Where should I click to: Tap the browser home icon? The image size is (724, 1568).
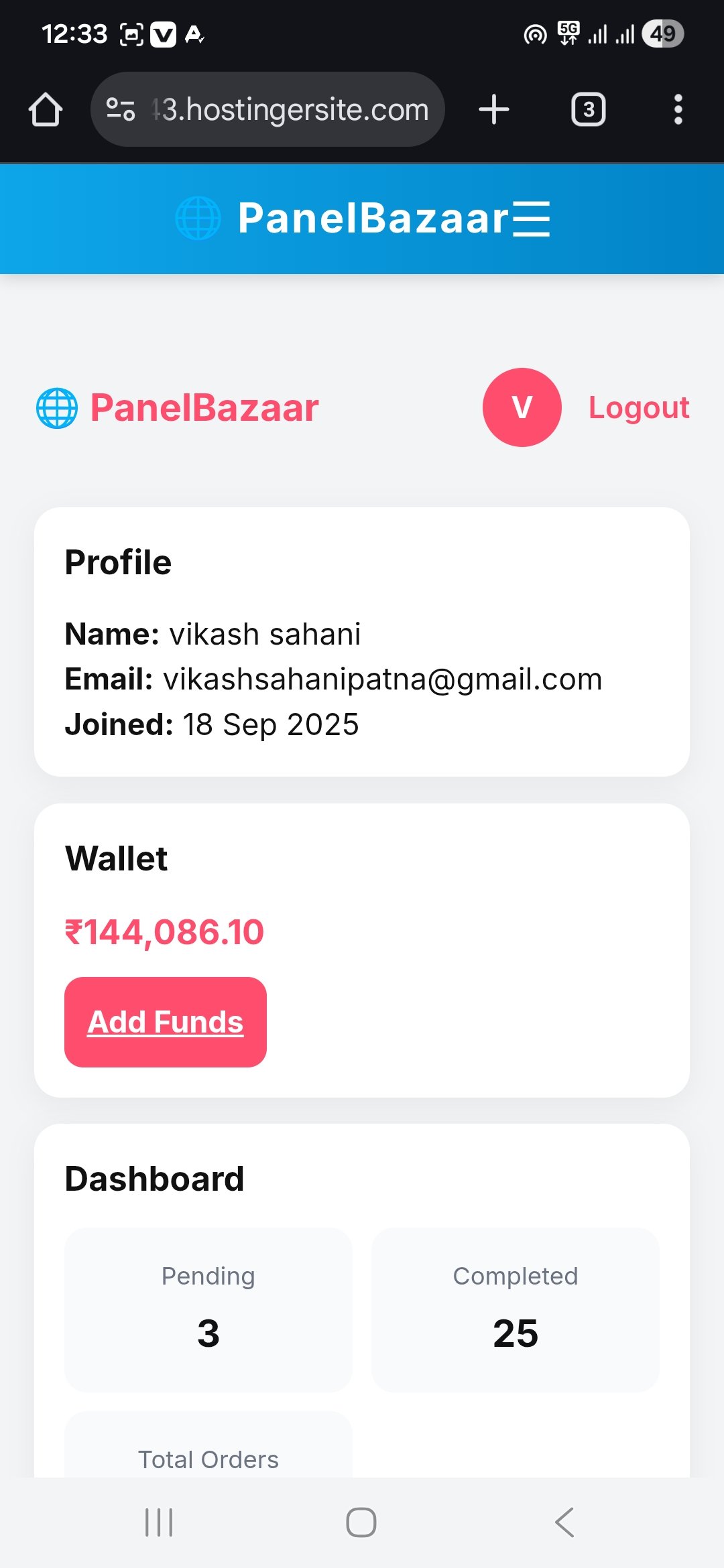46,109
